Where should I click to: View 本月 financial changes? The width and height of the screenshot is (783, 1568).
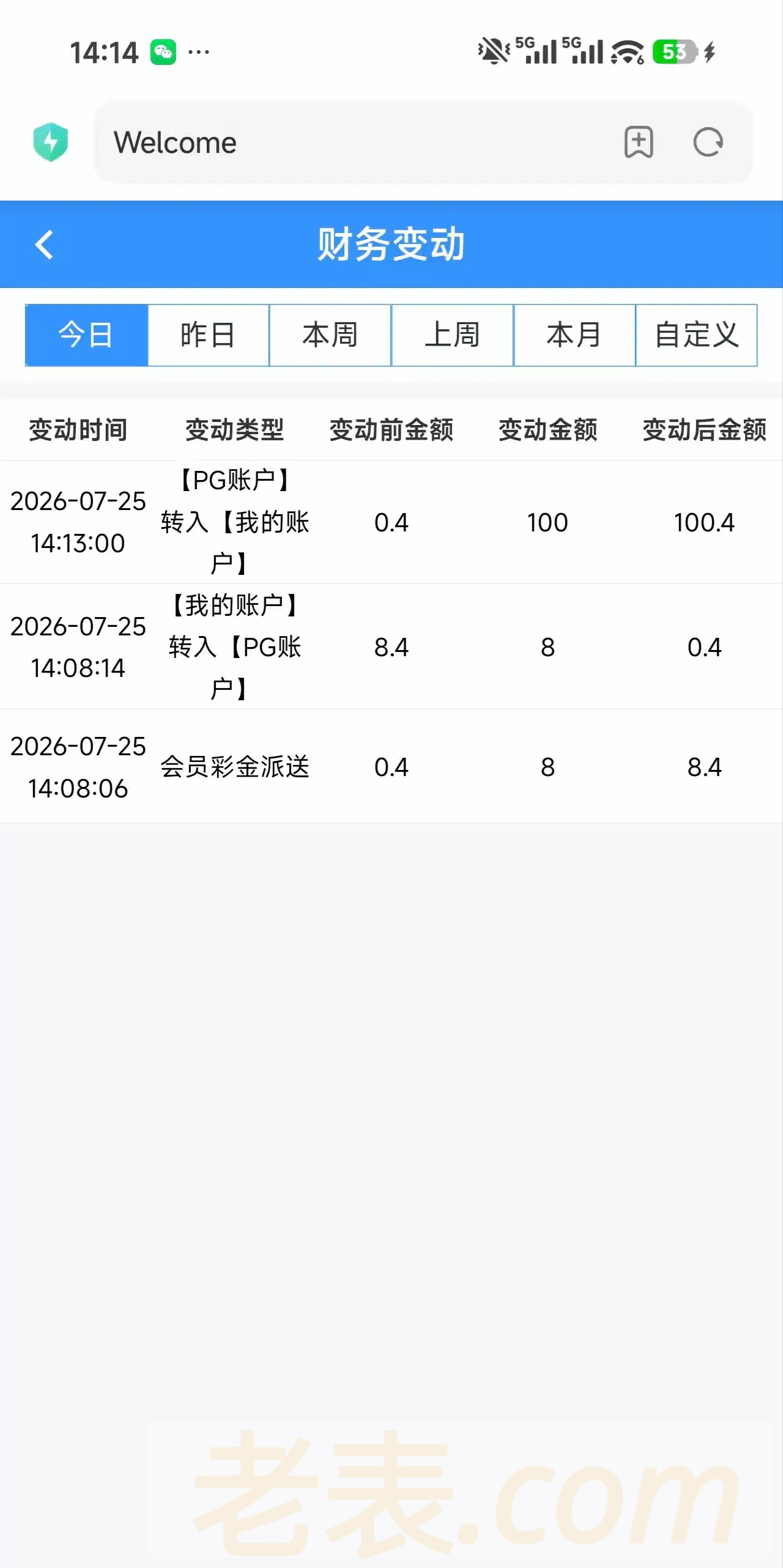pyautogui.click(x=574, y=335)
